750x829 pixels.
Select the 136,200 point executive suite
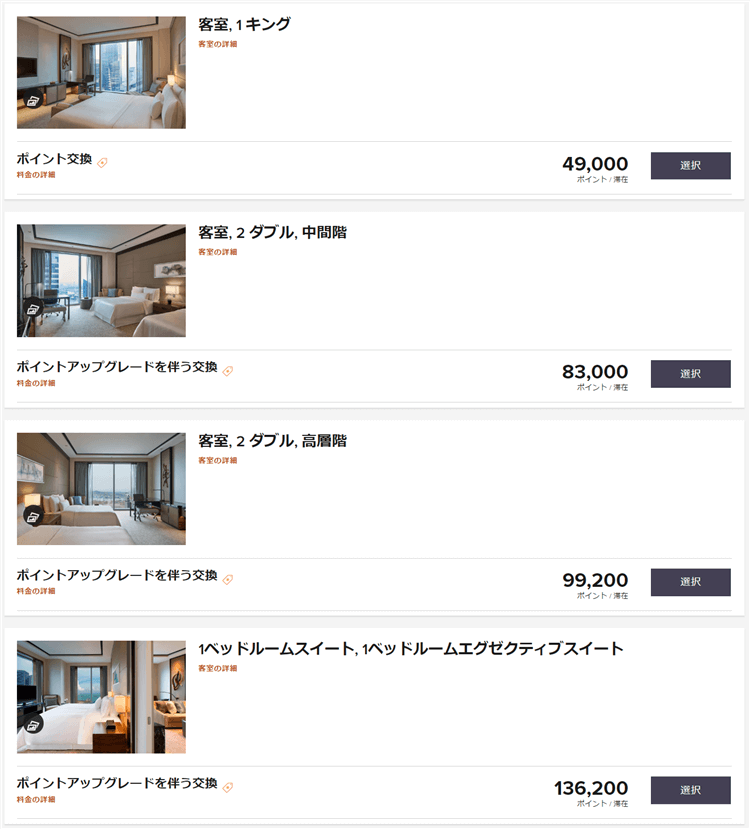[690, 790]
